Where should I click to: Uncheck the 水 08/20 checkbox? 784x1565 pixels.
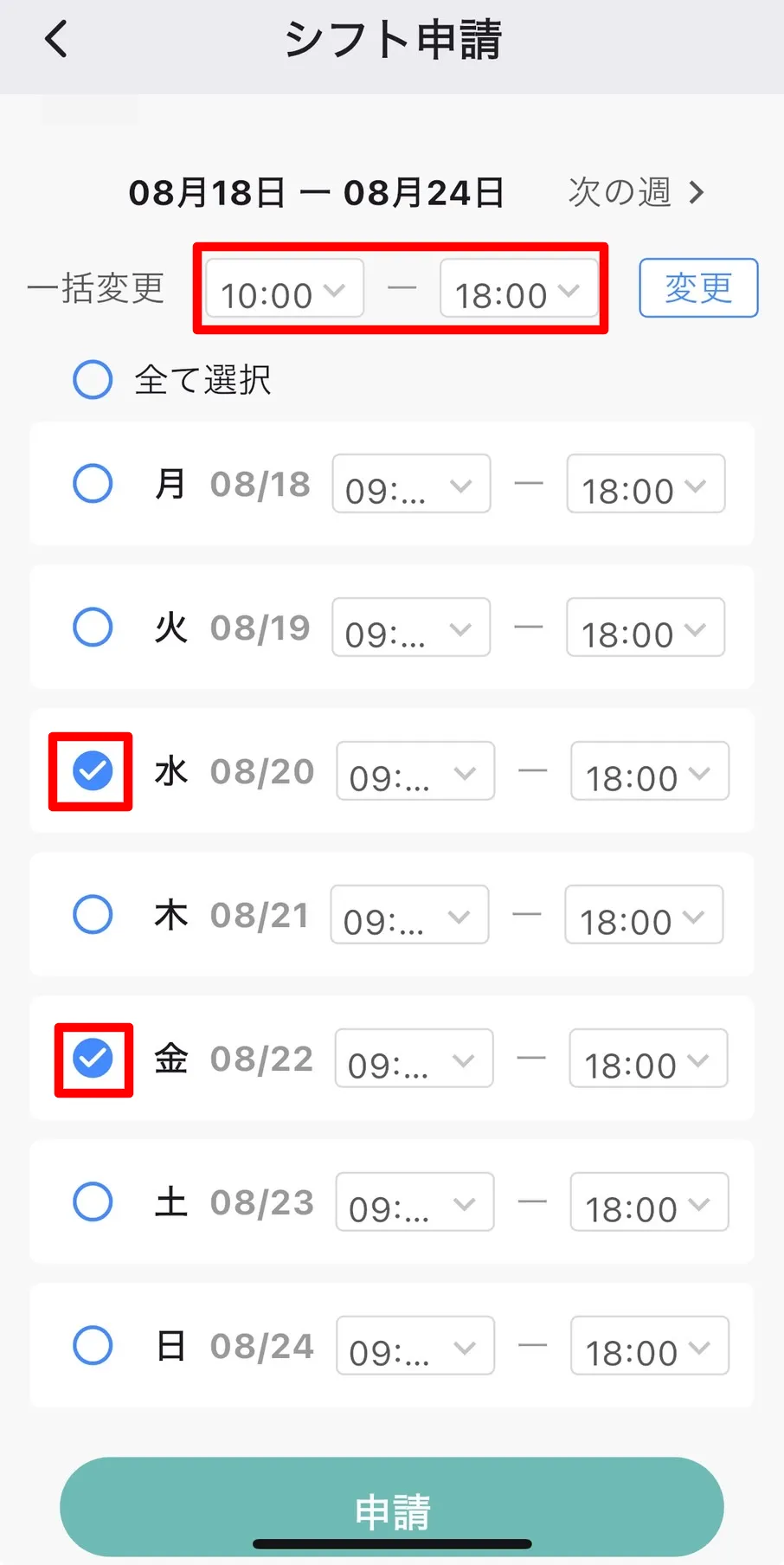[93, 770]
